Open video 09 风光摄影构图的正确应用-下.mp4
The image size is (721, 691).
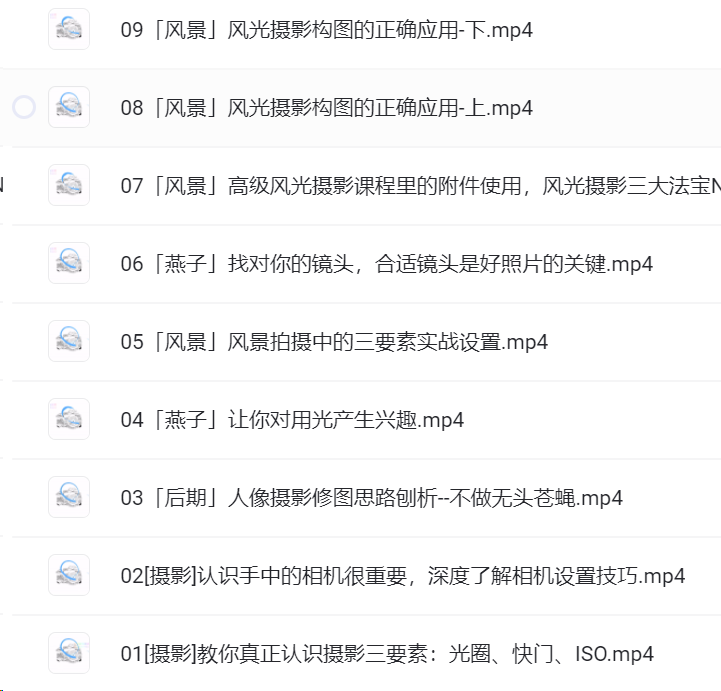(x=326, y=30)
